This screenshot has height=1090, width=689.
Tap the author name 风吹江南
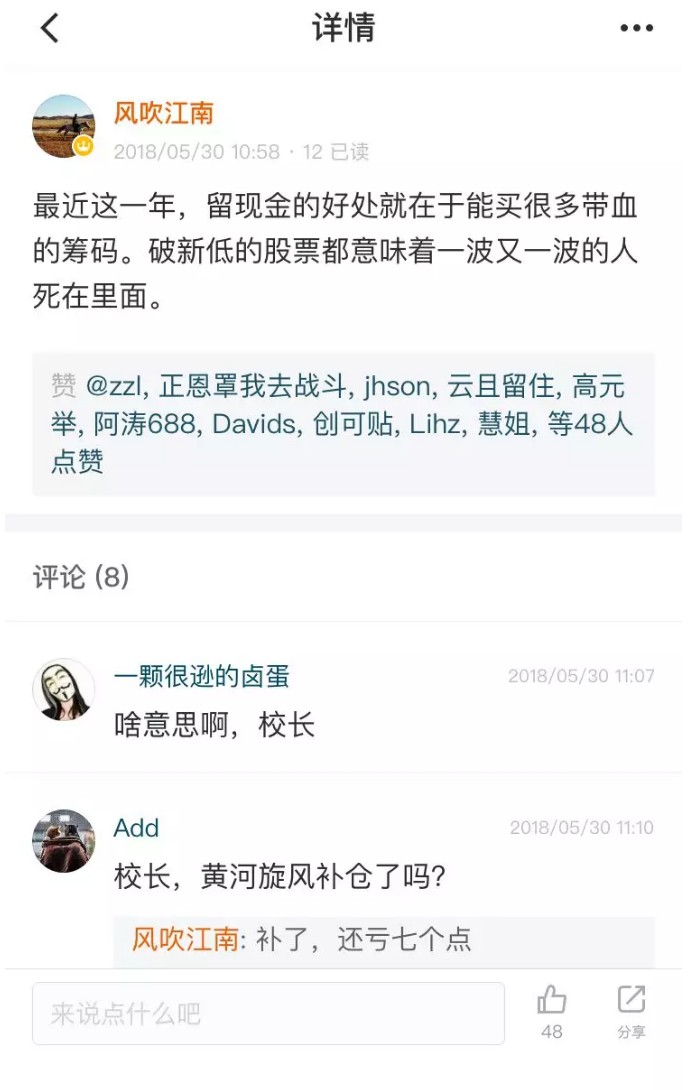(x=163, y=113)
